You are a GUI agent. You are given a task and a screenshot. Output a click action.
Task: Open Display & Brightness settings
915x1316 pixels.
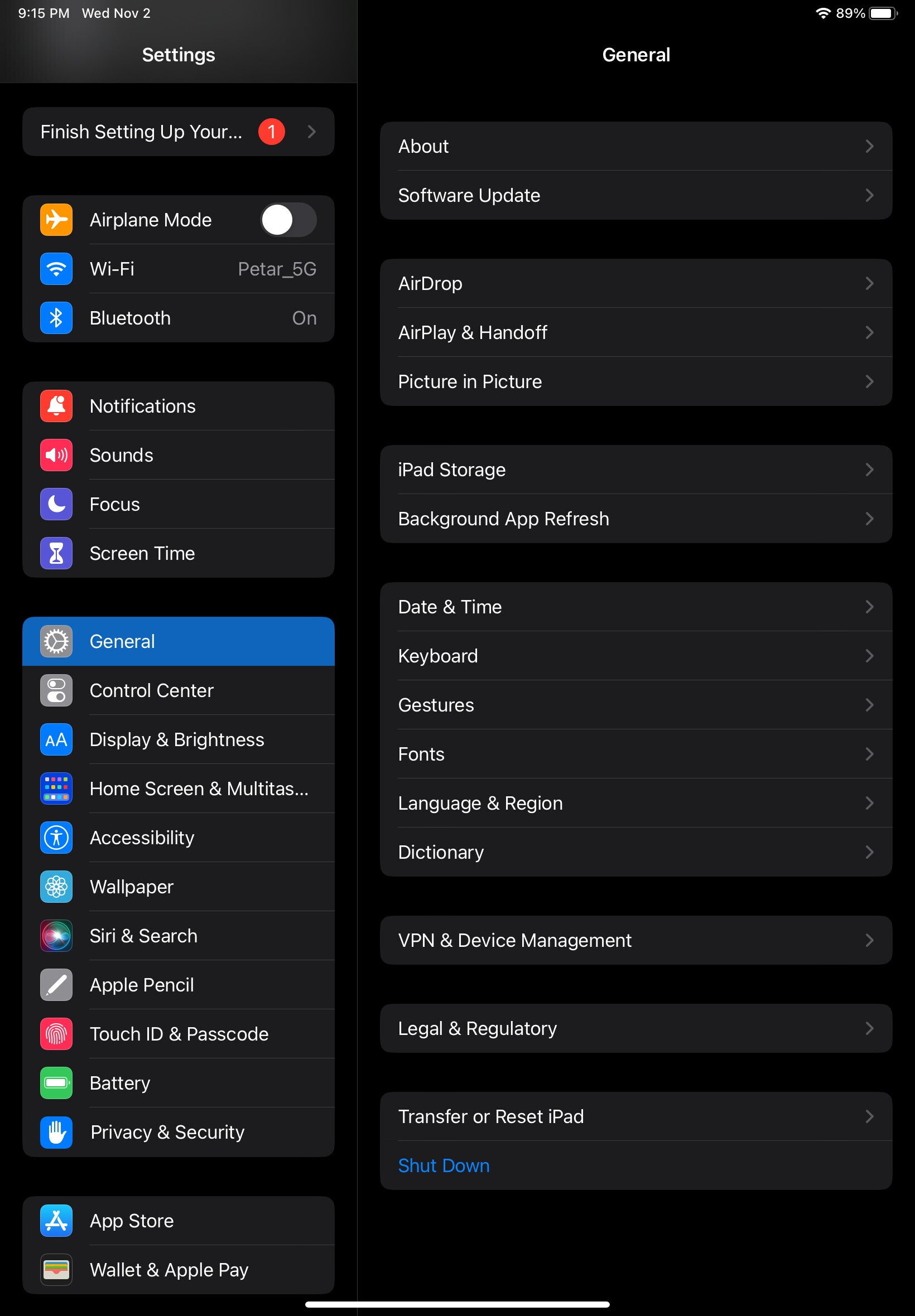click(x=178, y=739)
